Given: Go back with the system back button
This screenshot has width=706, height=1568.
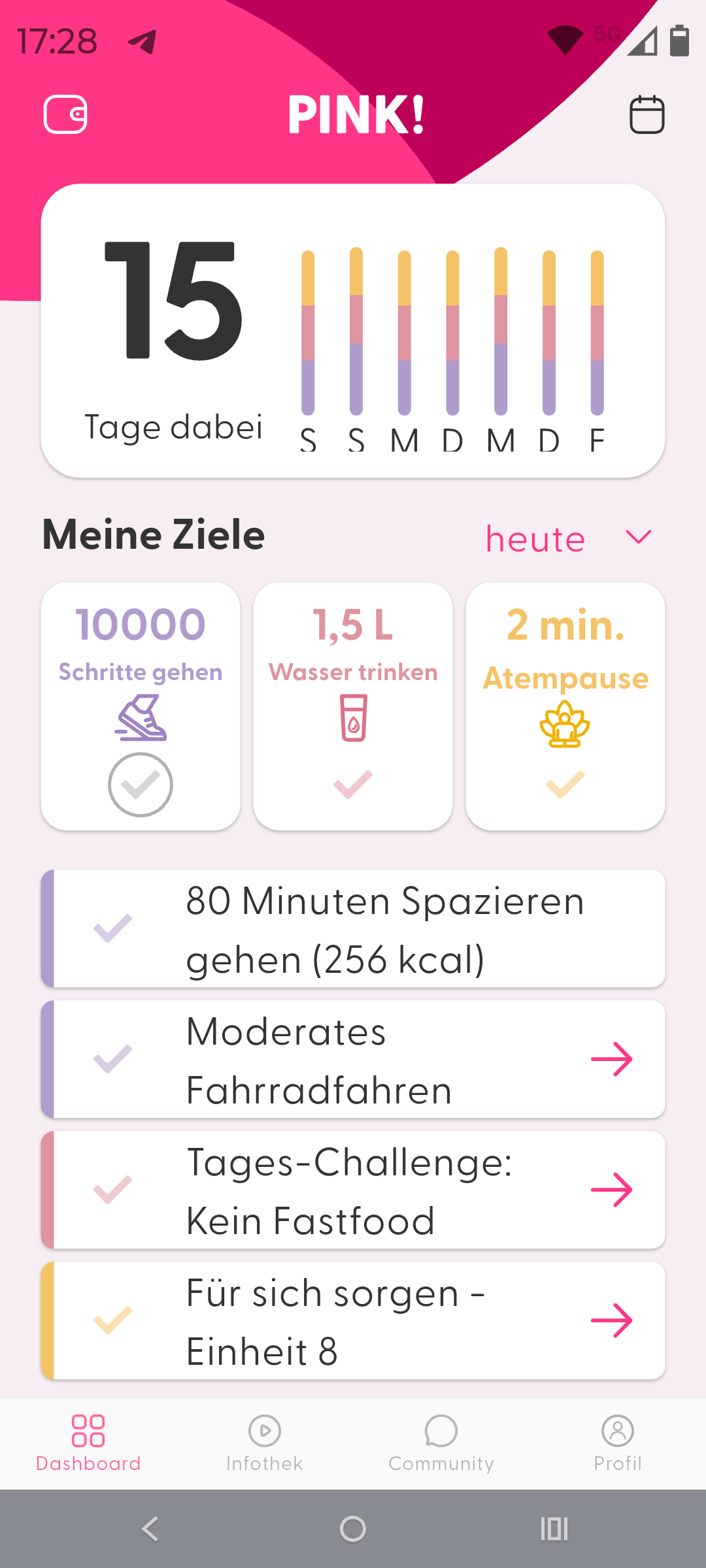Looking at the screenshot, I should pyautogui.click(x=150, y=1529).
